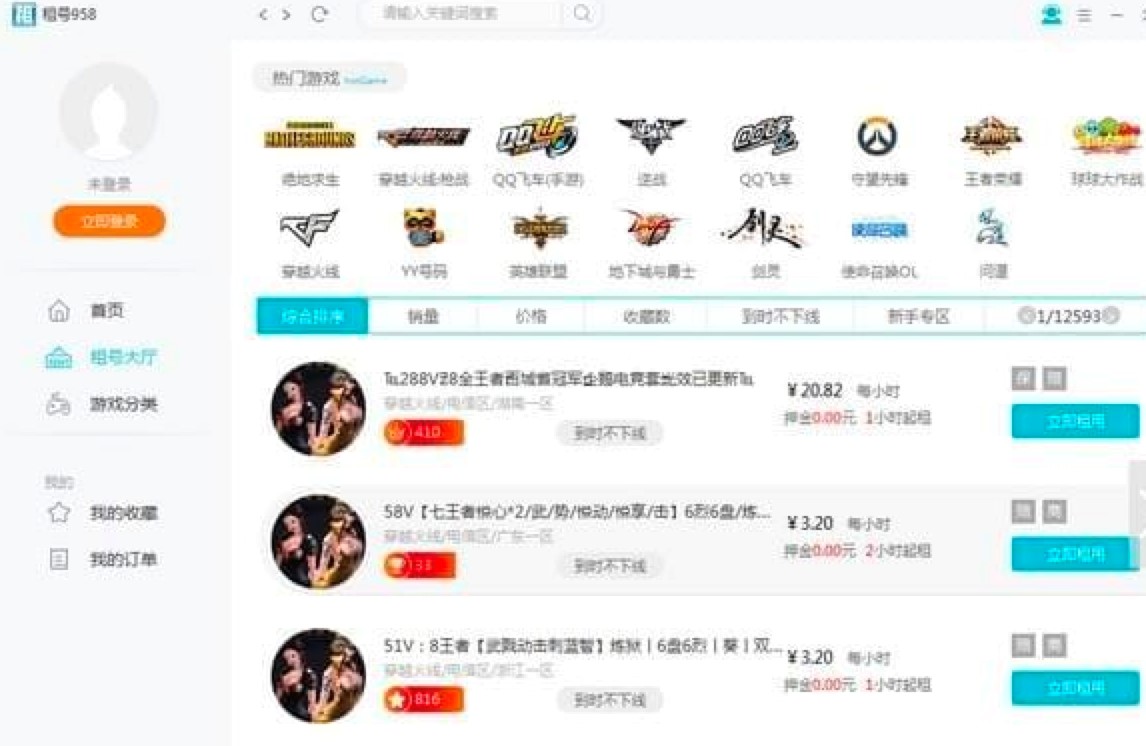
Task: Select the 英雄联盟 game tile
Action: 540,242
